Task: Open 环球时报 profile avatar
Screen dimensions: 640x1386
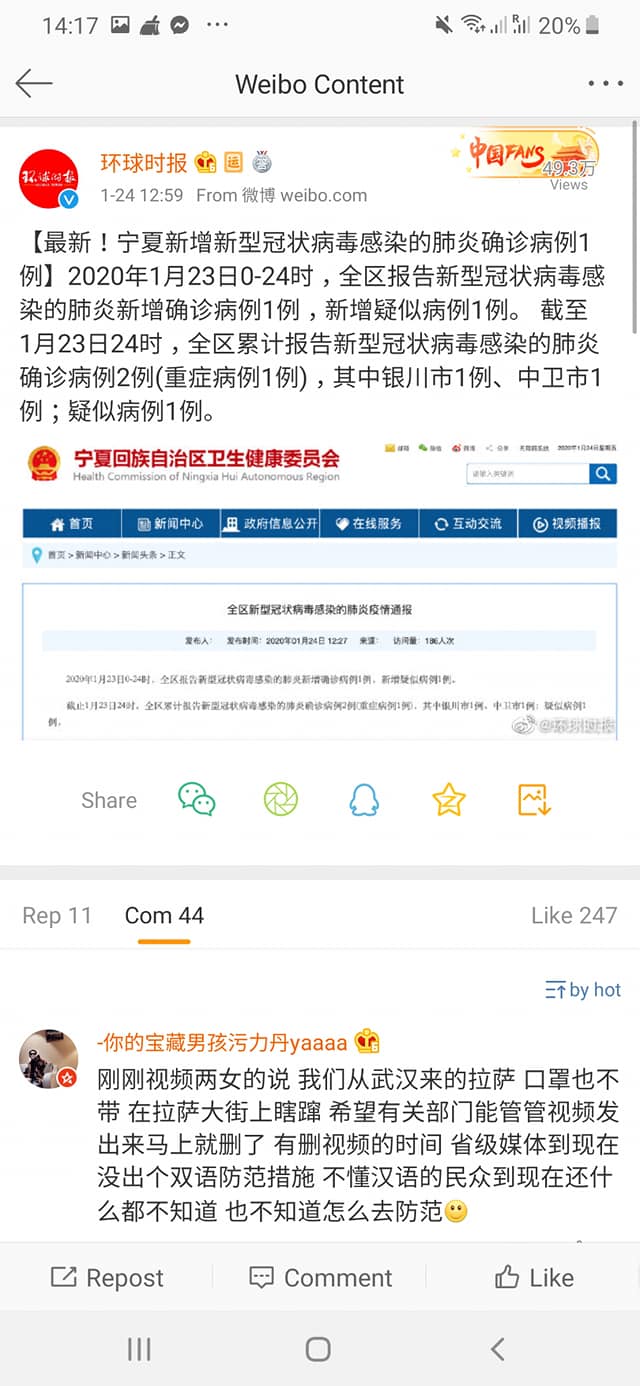Action: click(49, 179)
